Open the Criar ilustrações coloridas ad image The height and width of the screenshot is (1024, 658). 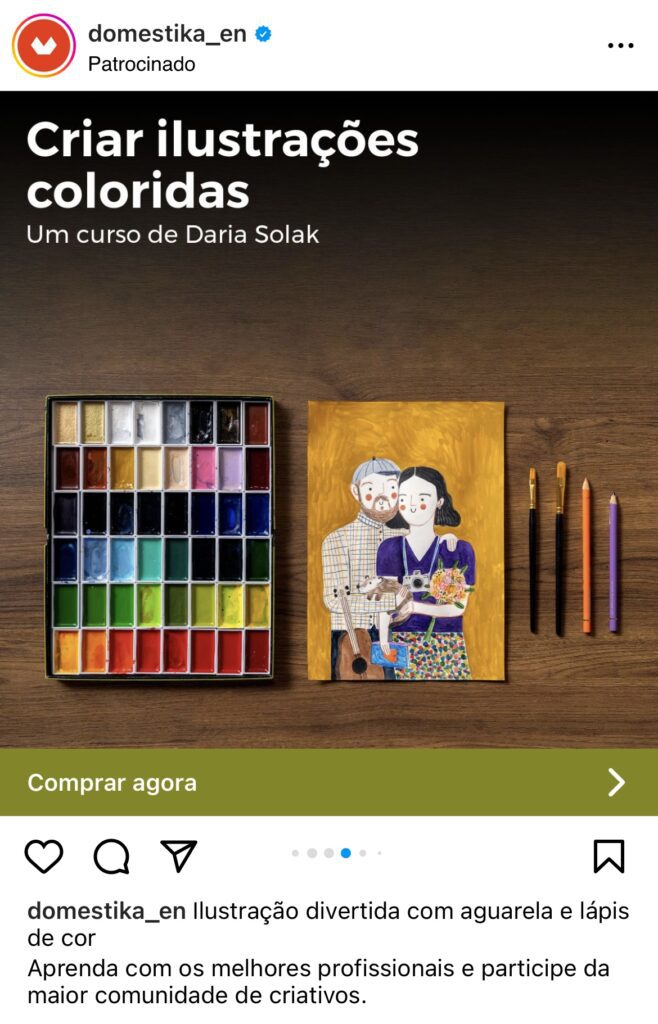click(328, 450)
